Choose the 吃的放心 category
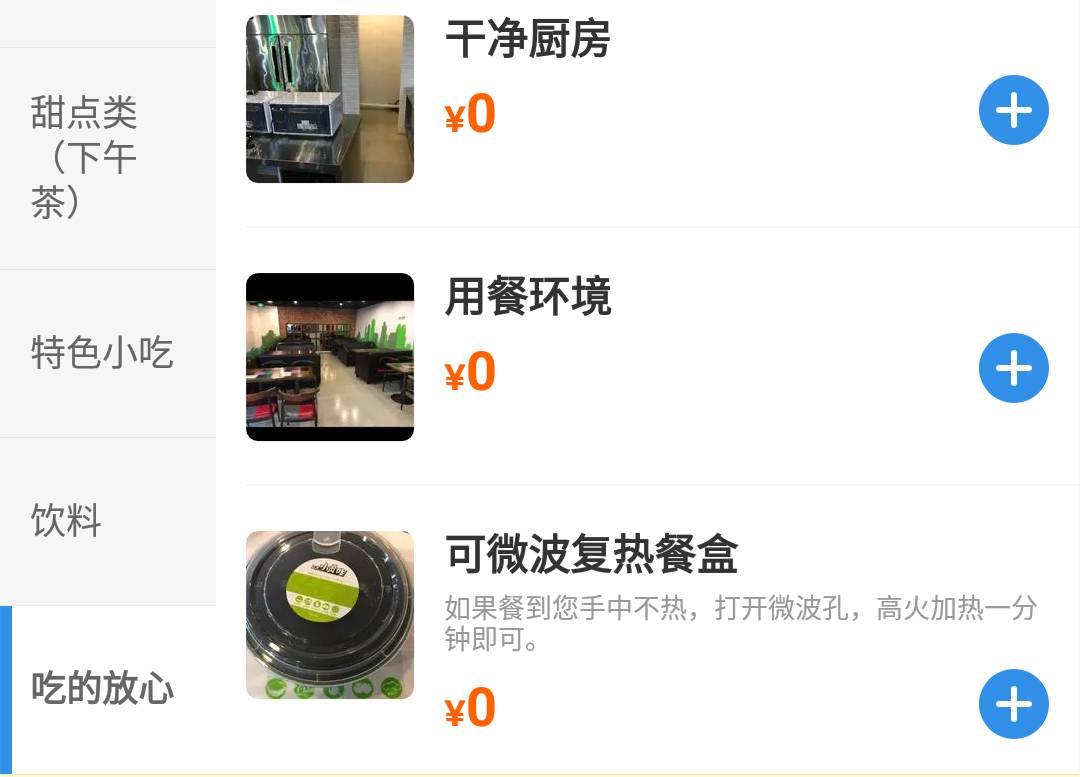This screenshot has height=777, width=1080. (103, 688)
